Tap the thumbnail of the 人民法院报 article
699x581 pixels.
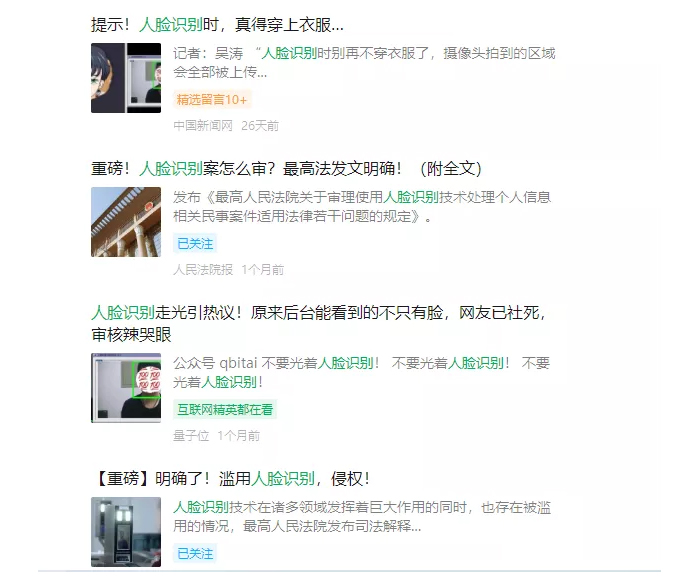point(125,222)
